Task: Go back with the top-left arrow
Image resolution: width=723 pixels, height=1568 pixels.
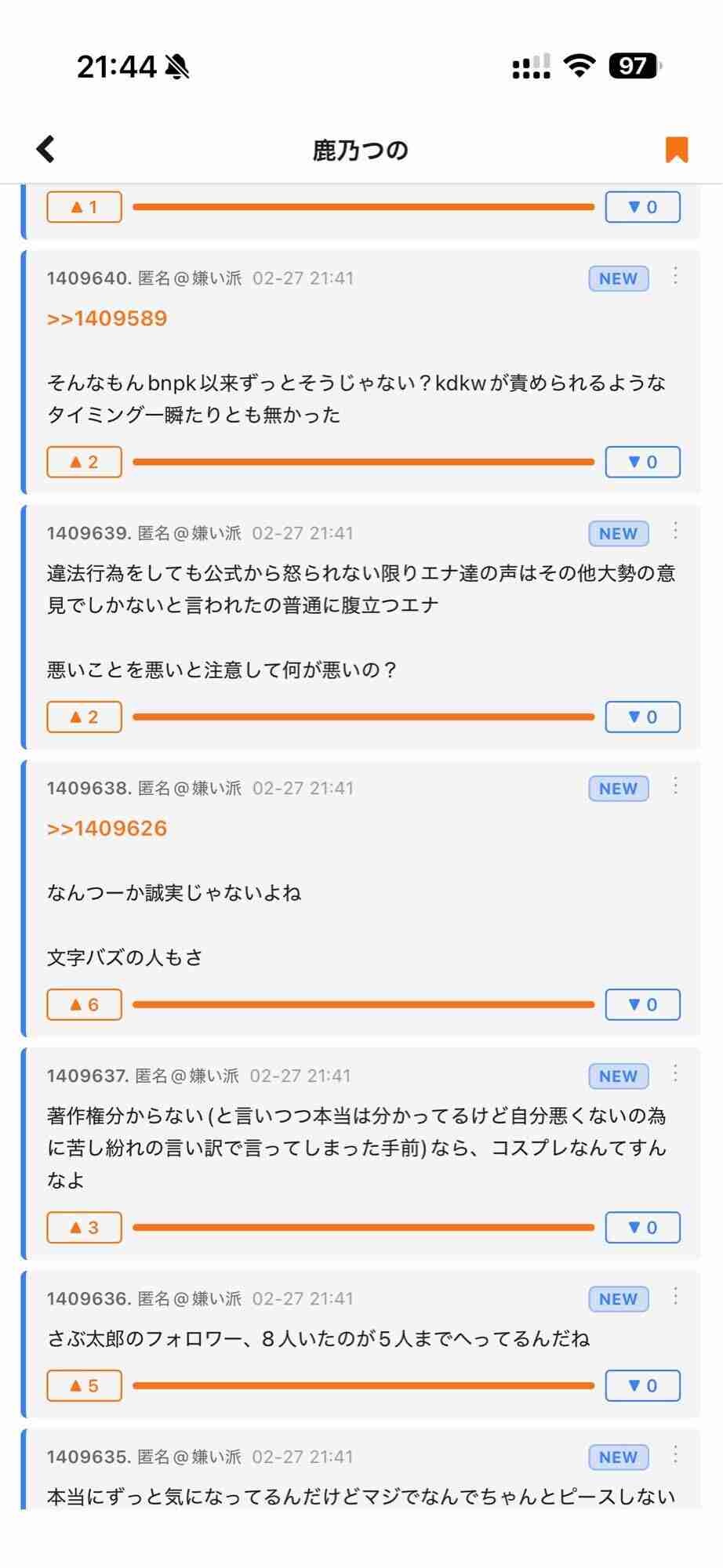Action: [46, 149]
